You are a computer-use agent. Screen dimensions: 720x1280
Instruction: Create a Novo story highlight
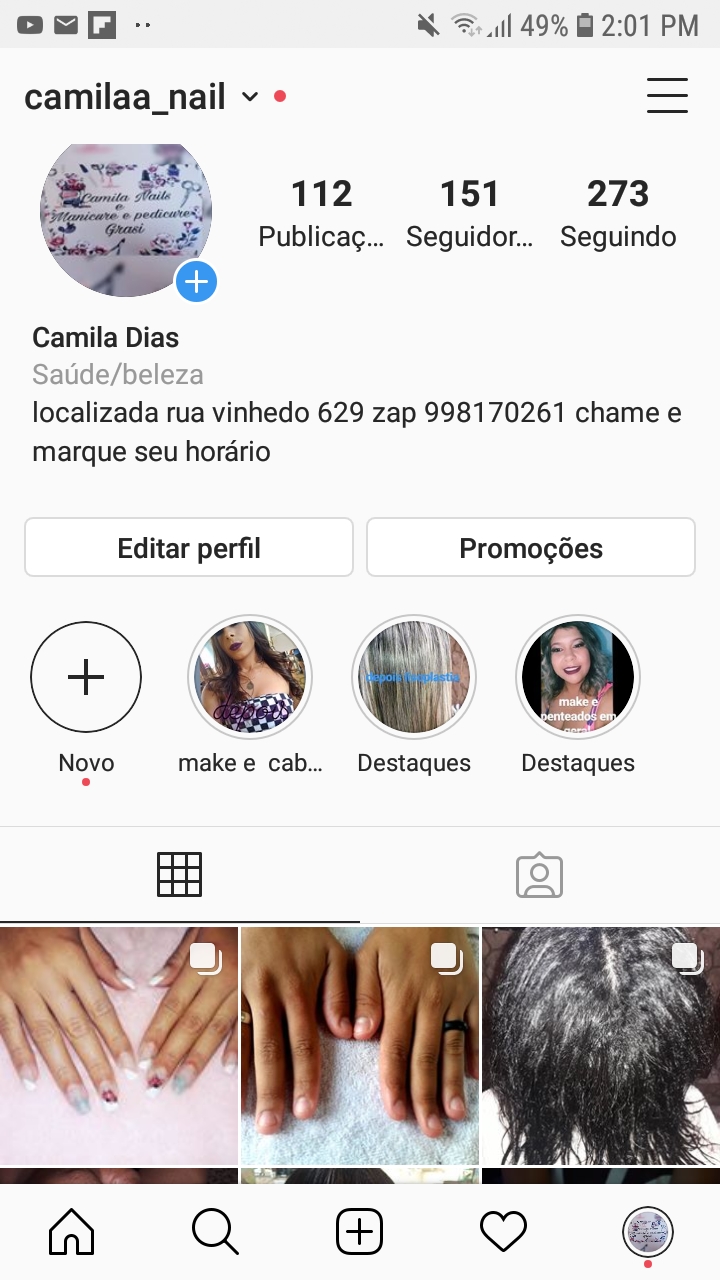(x=86, y=677)
